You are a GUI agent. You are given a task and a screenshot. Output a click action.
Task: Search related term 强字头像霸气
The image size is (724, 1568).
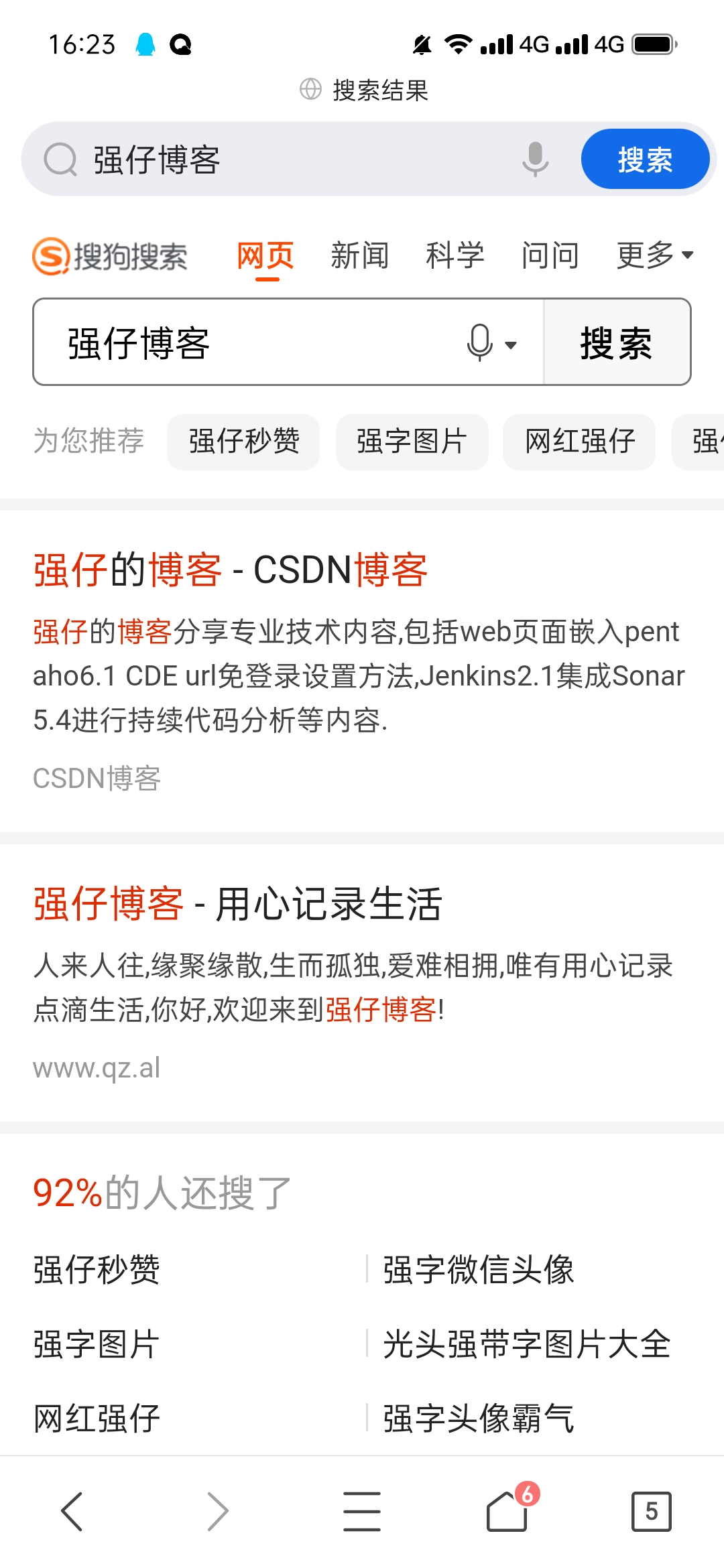pos(479,1418)
